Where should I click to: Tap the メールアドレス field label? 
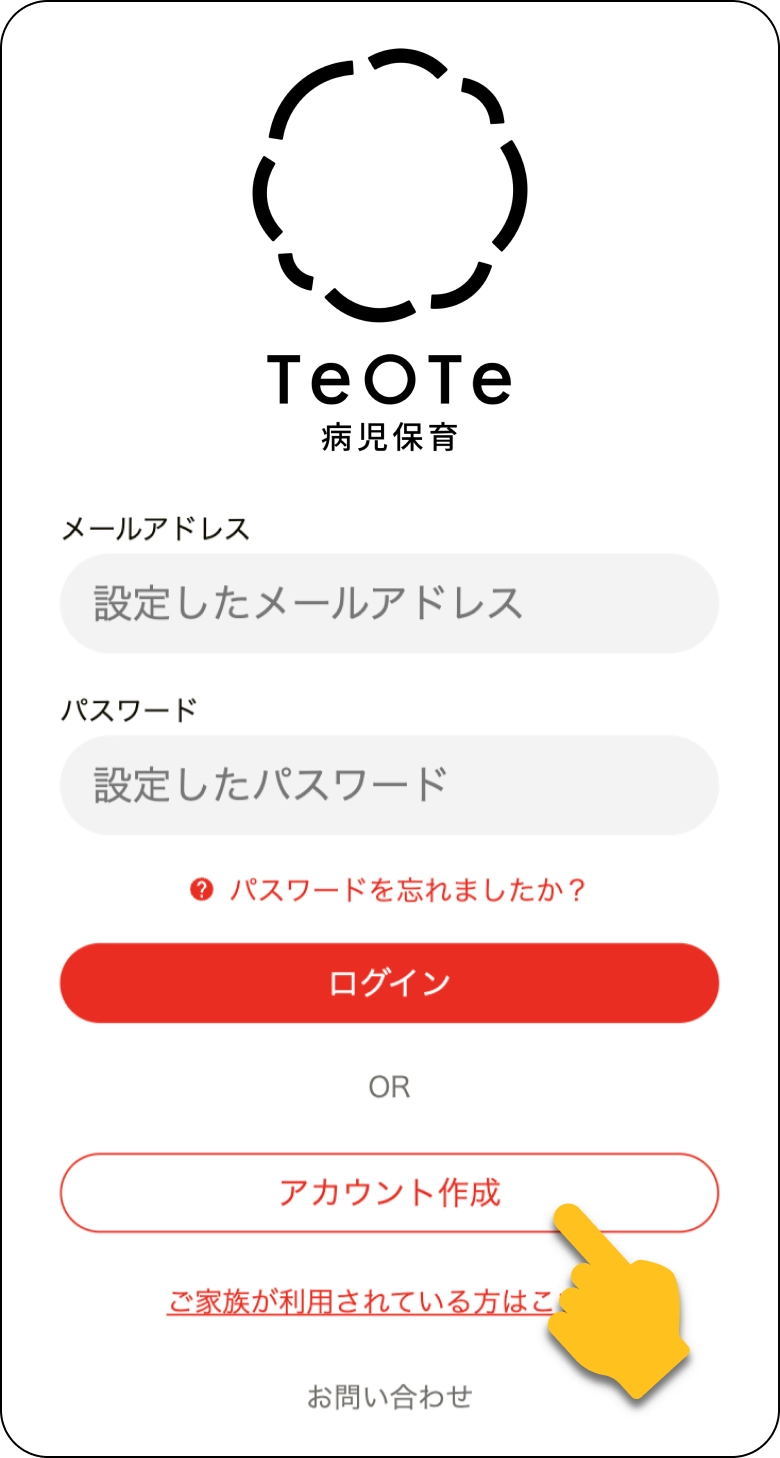click(126, 528)
